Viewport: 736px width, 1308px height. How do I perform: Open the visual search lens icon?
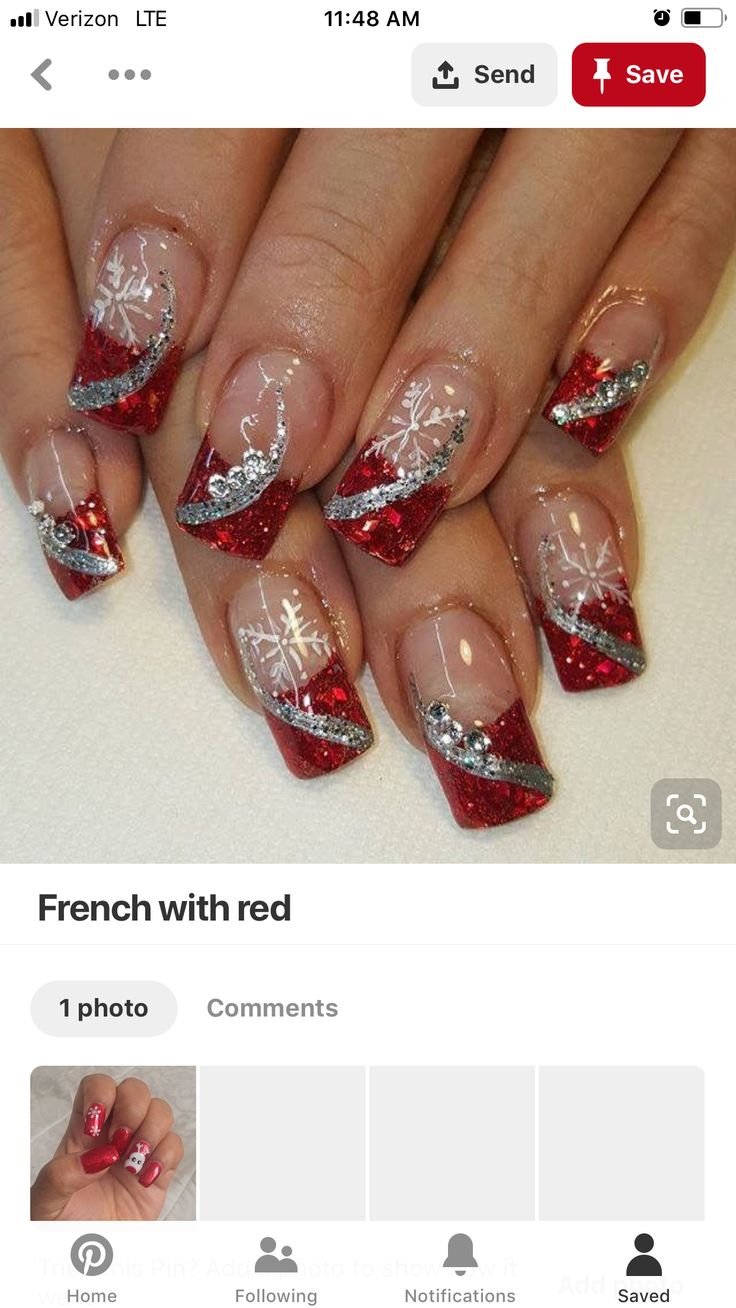pyautogui.click(x=686, y=814)
